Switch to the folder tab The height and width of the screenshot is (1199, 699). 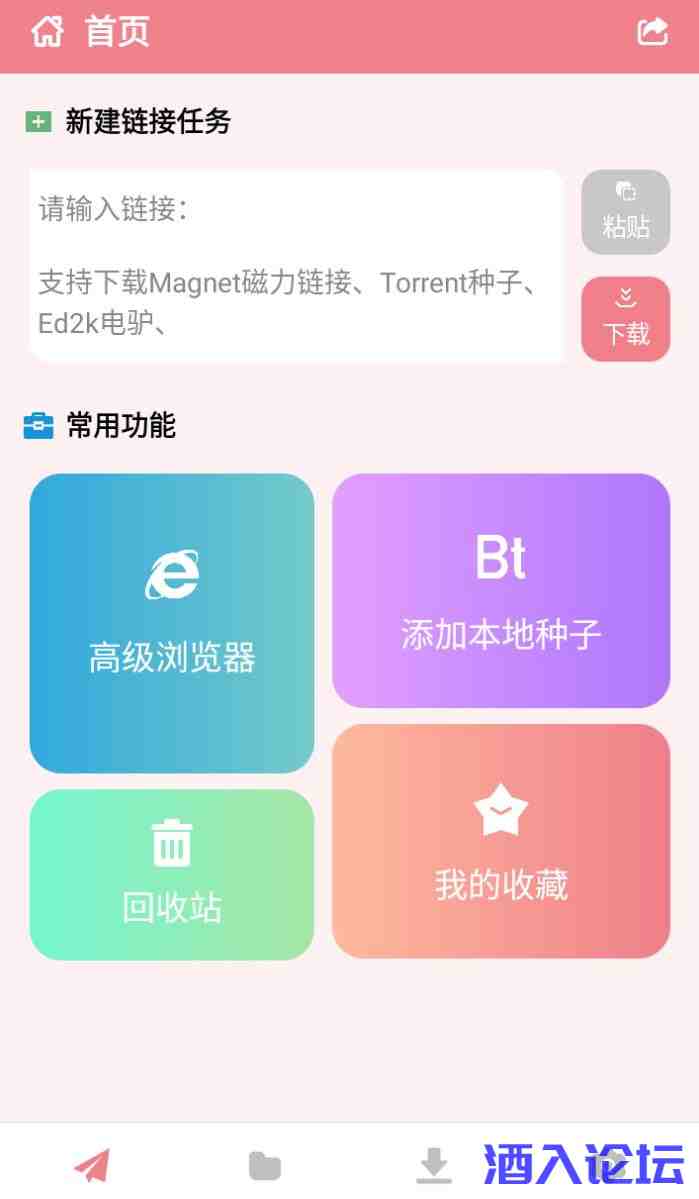pos(265,1166)
